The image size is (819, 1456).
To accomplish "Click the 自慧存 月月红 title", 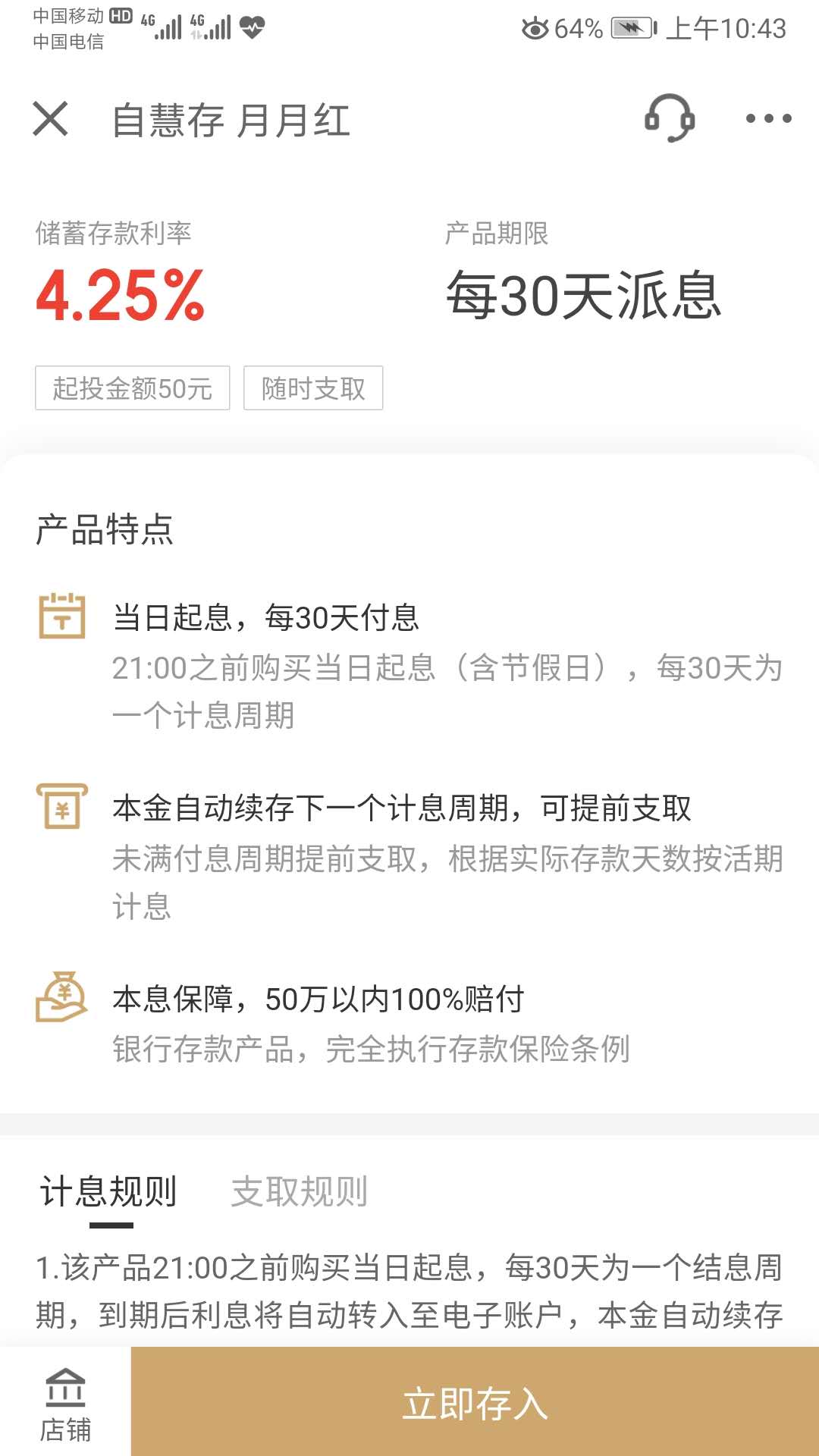I will pos(229,119).
